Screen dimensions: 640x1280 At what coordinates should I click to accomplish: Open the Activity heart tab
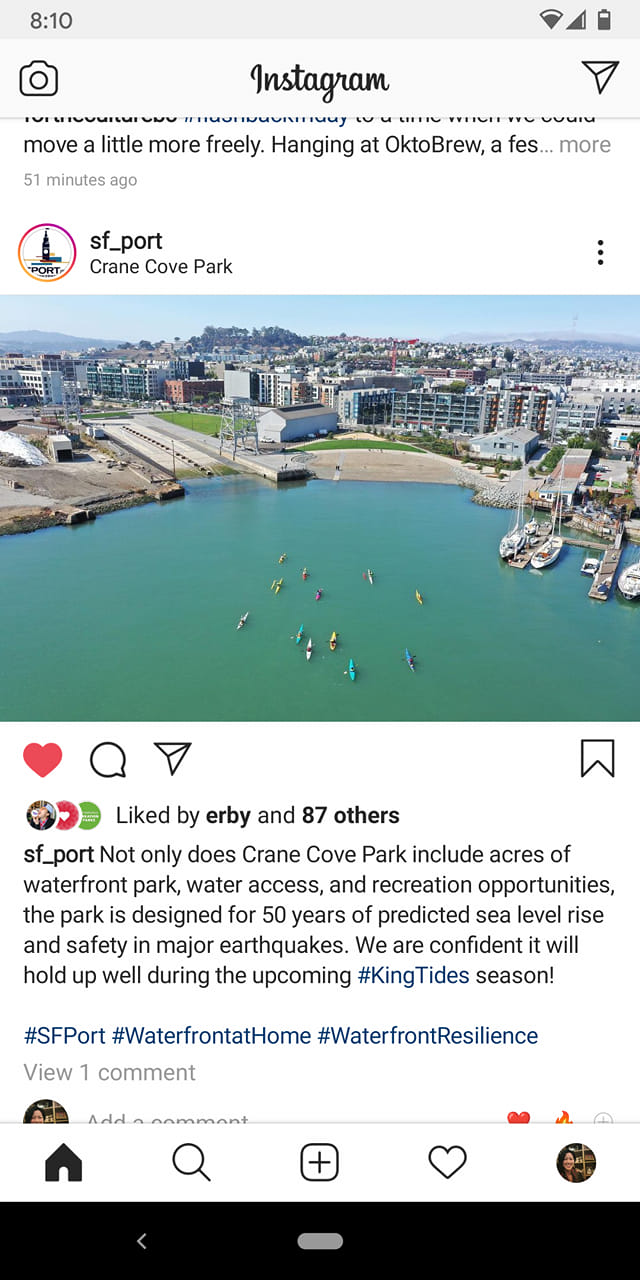pyautogui.click(x=447, y=1162)
